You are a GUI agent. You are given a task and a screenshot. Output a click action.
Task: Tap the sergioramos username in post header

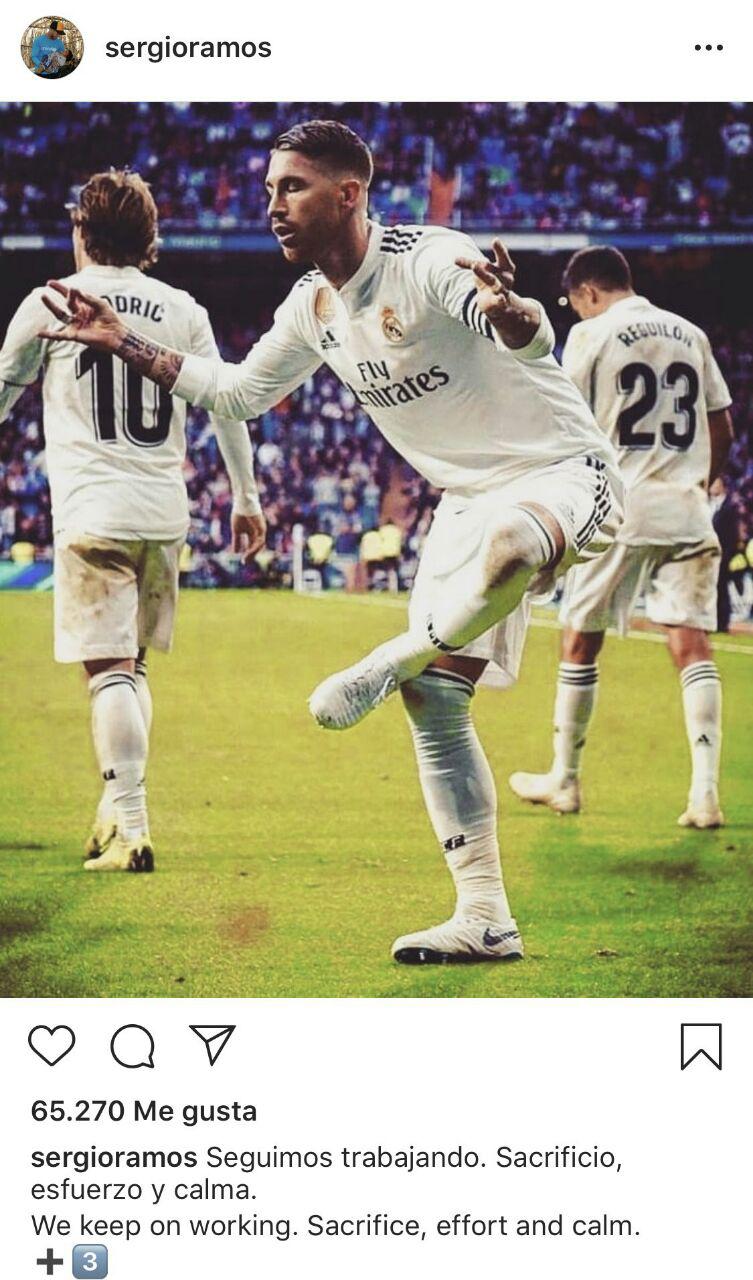tap(188, 47)
